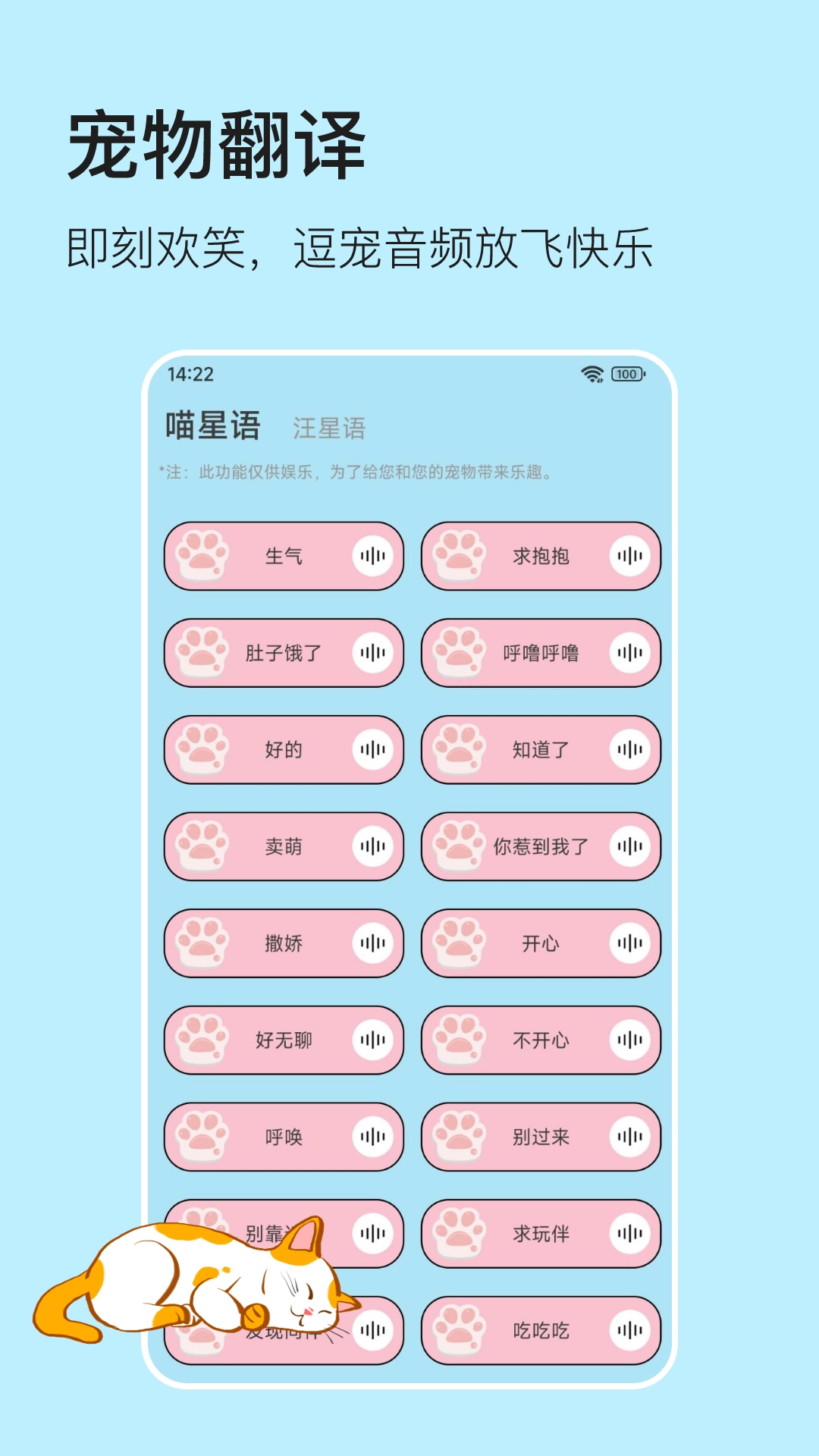
Task: Select the 呼唤 button
Action: tap(284, 1137)
